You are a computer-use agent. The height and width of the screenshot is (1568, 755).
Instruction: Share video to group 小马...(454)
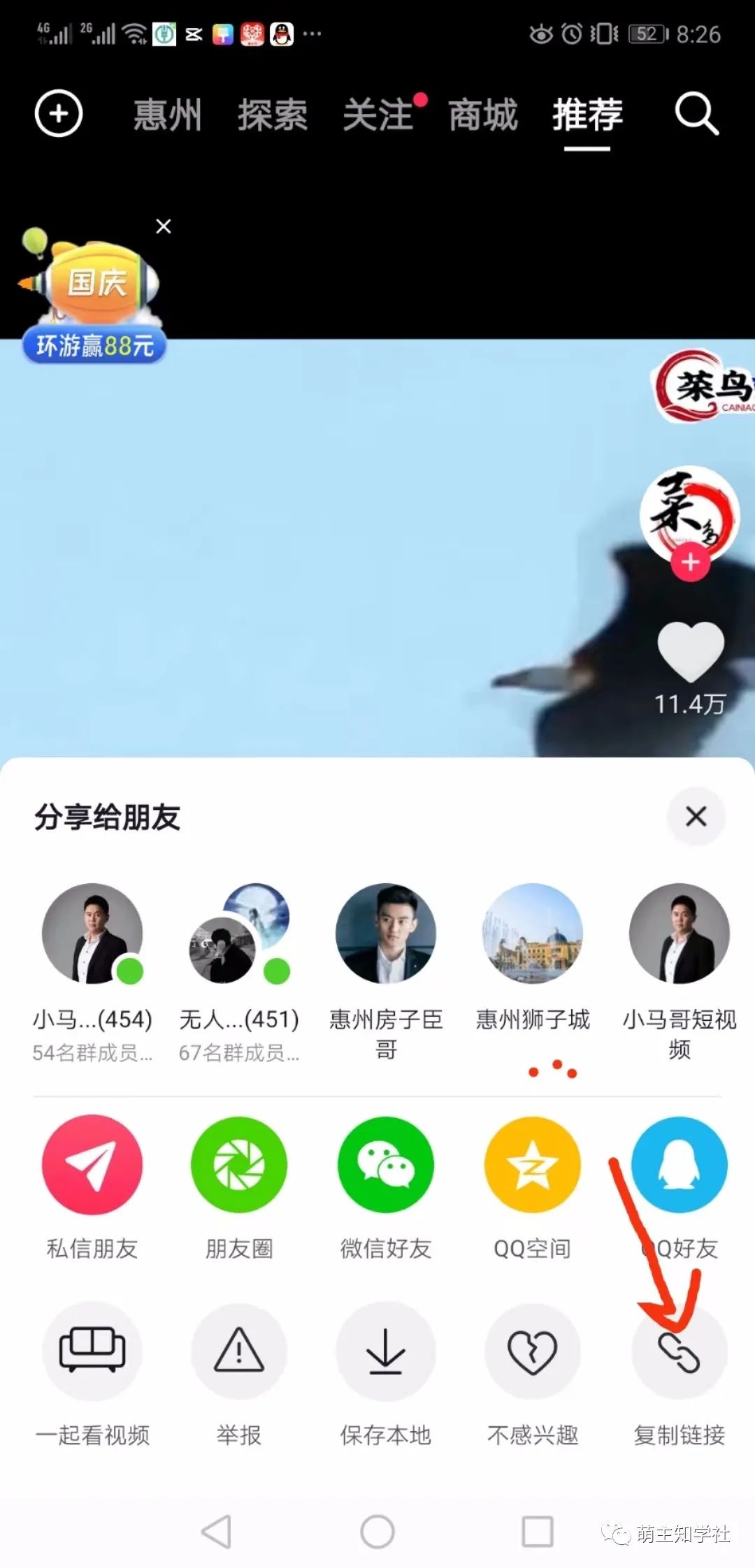[92, 933]
